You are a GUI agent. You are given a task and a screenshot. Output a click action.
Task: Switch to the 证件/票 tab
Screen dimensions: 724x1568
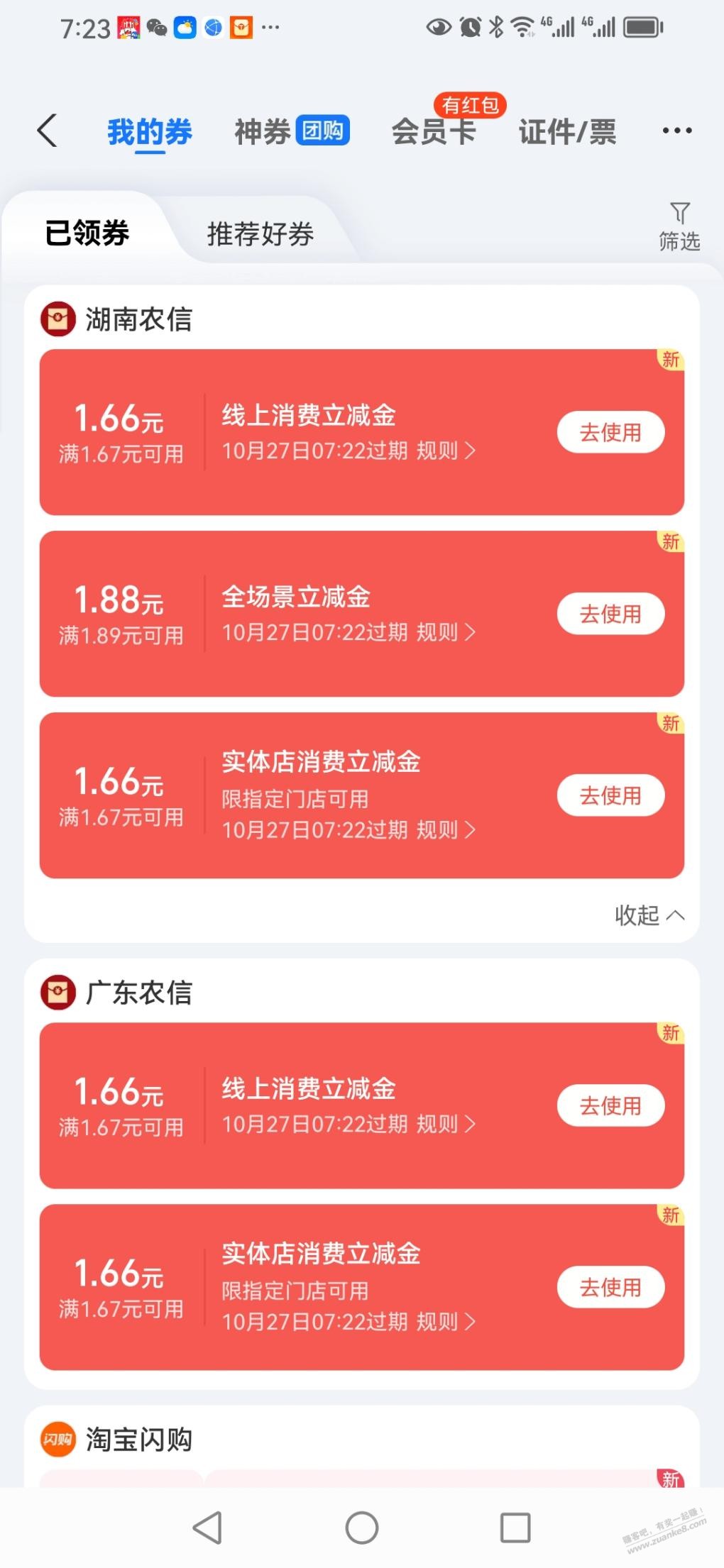[567, 131]
